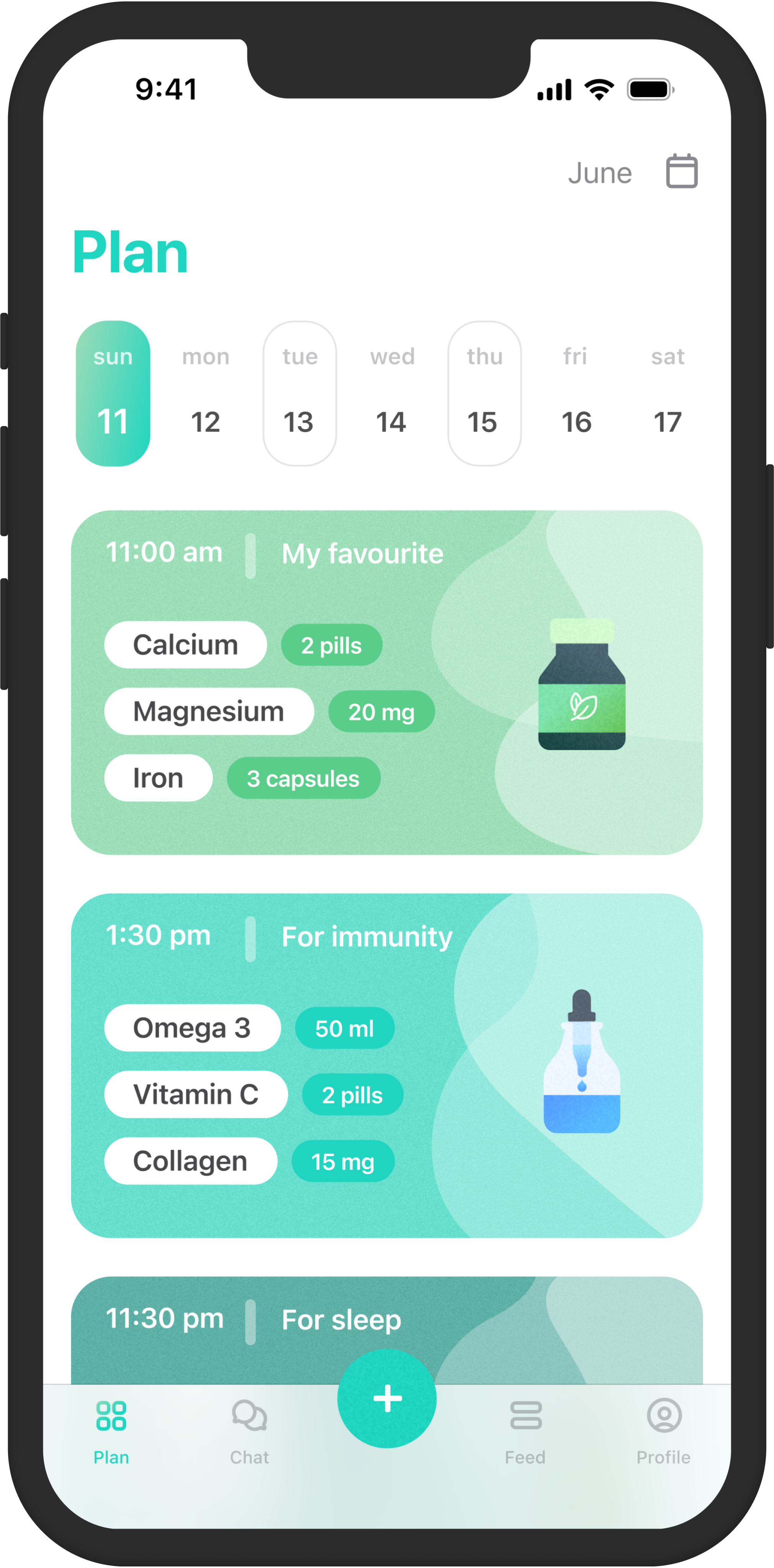Select Sunday 11 in the week strip
The image size is (774, 1568).
(x=112, y=394)
